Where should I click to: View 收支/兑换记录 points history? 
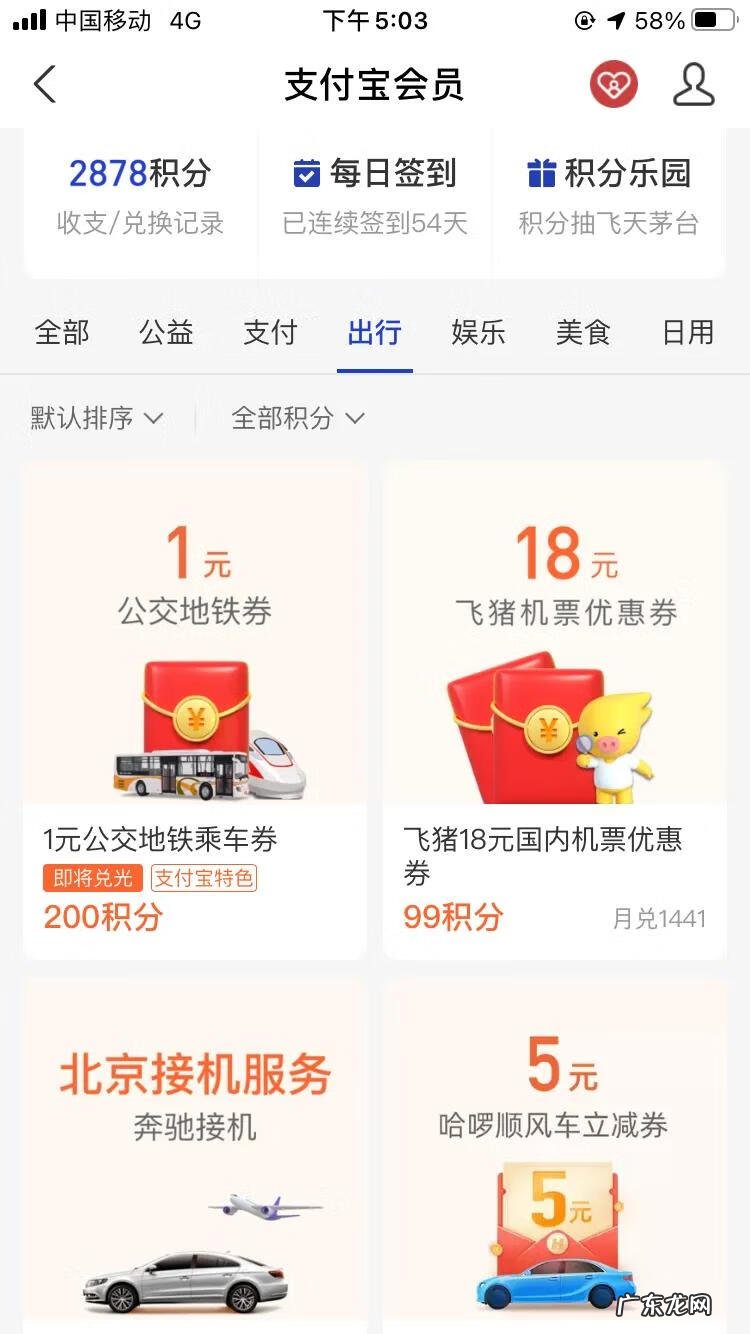point(138,222)
